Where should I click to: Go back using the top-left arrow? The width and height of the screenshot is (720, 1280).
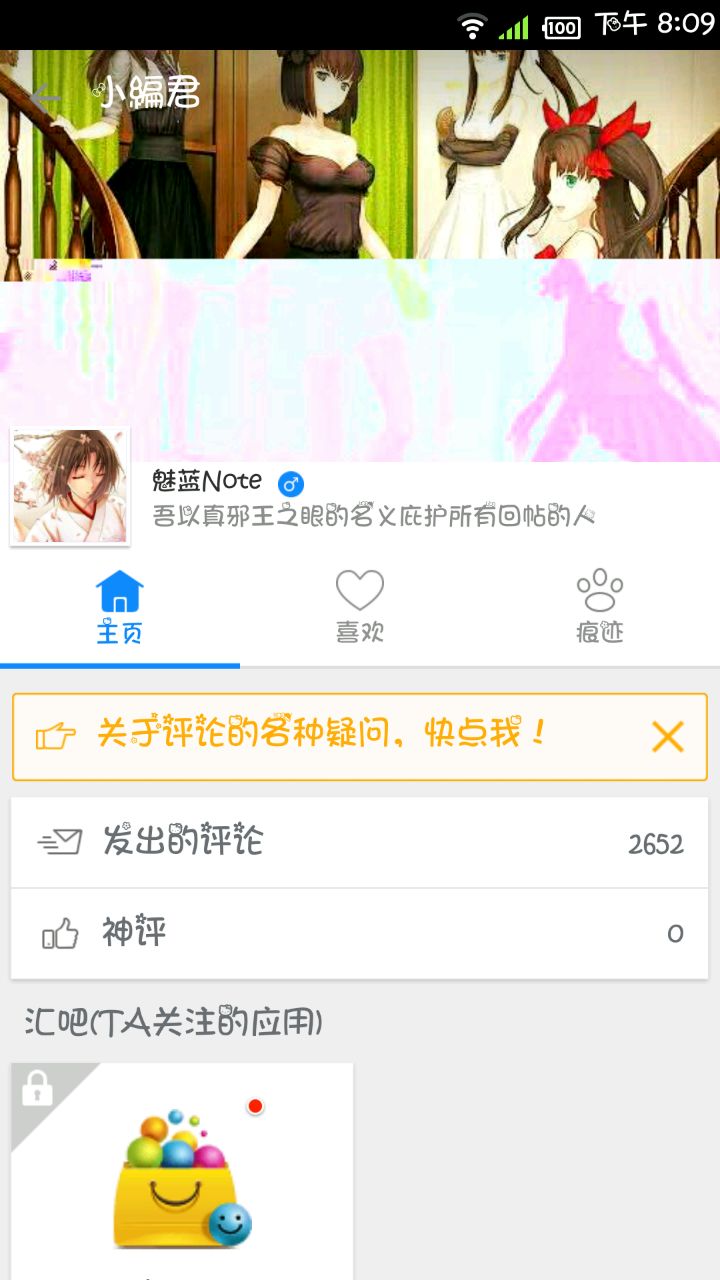coord(45,98)
